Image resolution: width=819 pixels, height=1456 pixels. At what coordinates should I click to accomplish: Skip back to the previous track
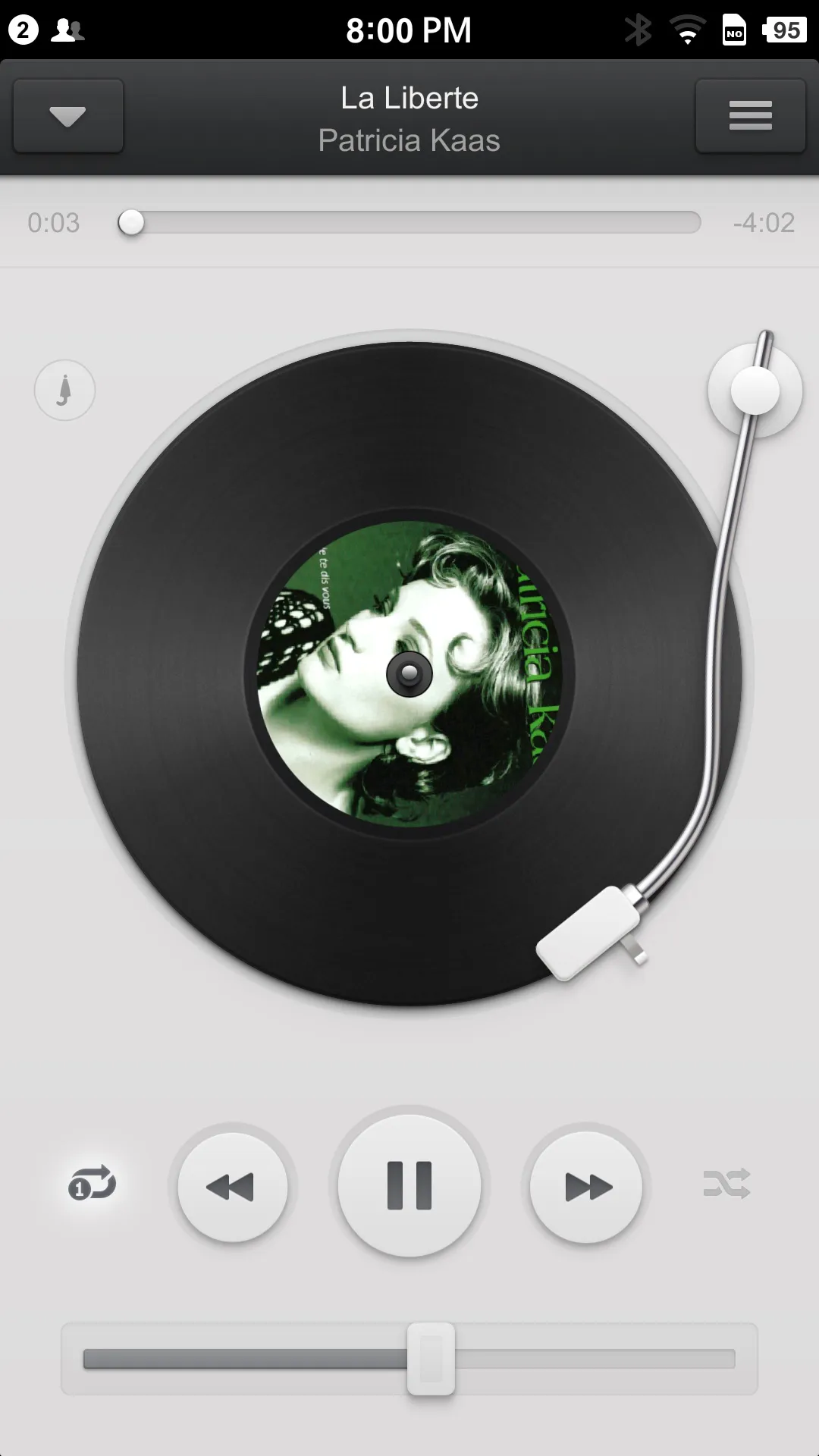tap(232, 1187)
